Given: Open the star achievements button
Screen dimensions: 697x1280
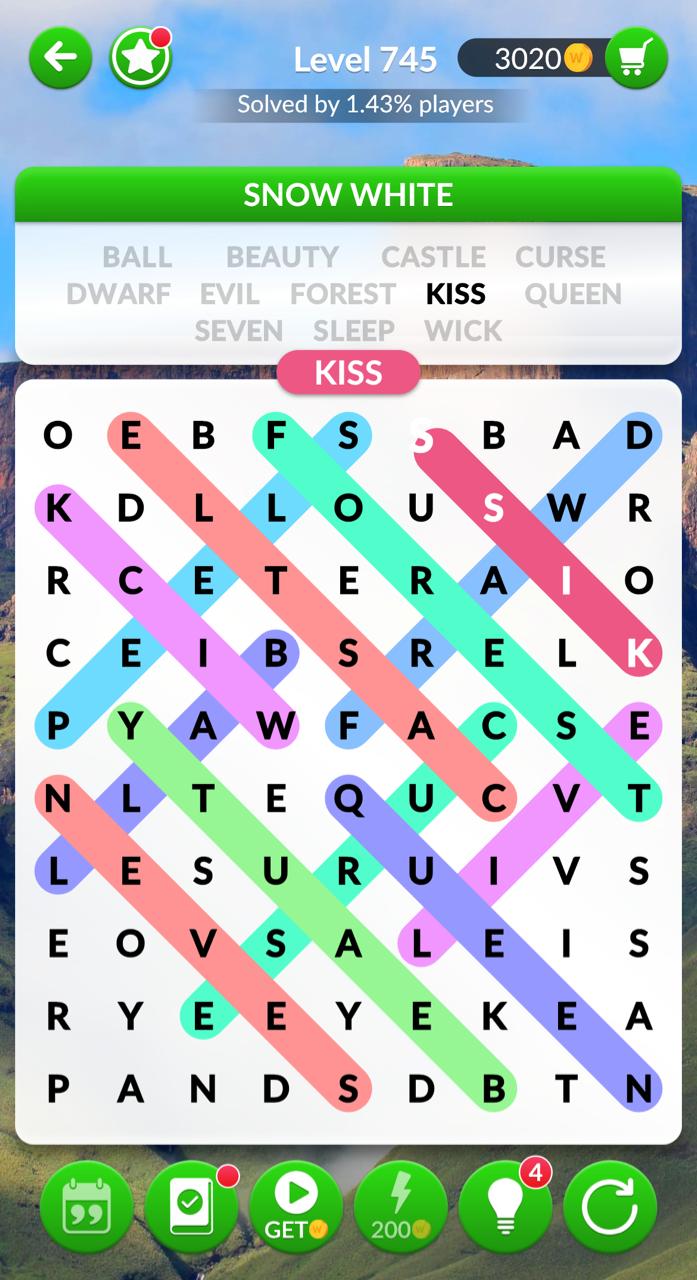Looking at the screenshot, I should point(141,58).
